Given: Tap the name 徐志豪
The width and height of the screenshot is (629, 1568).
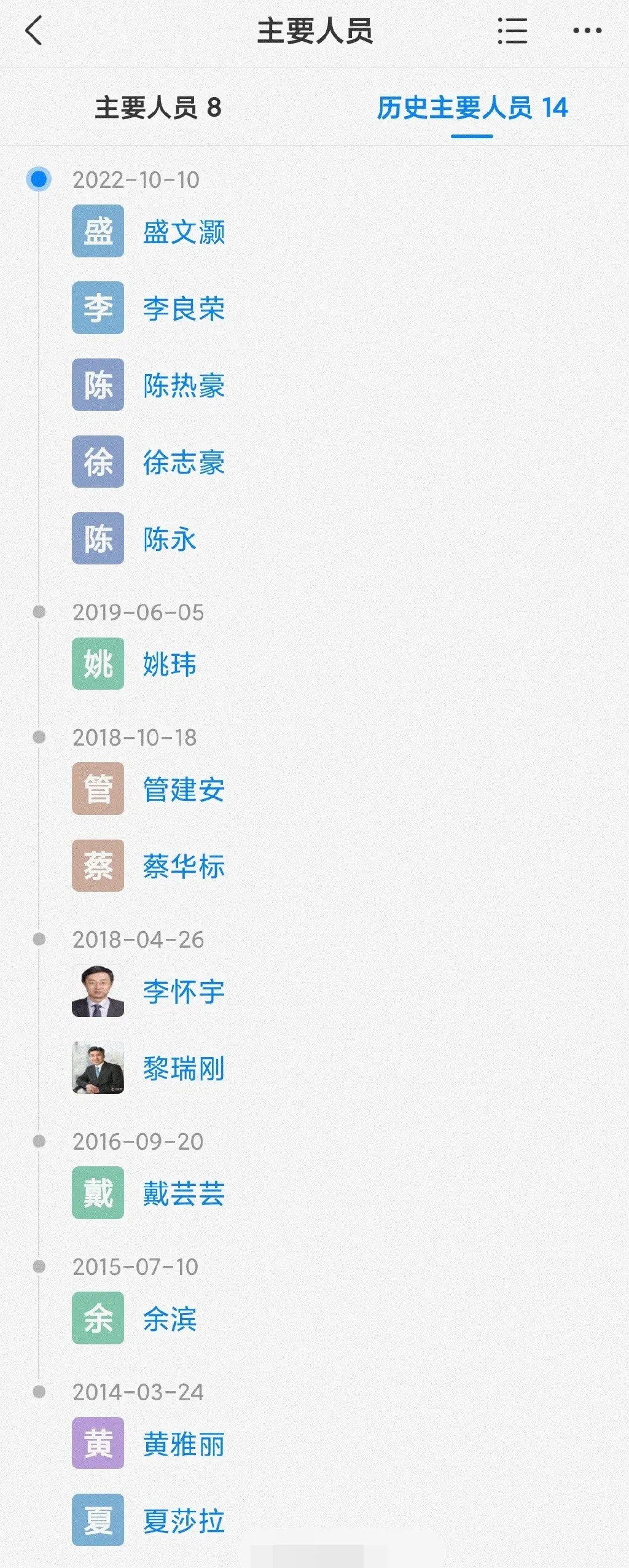Looking at the screenshot, I should click(x=183, y=462).
